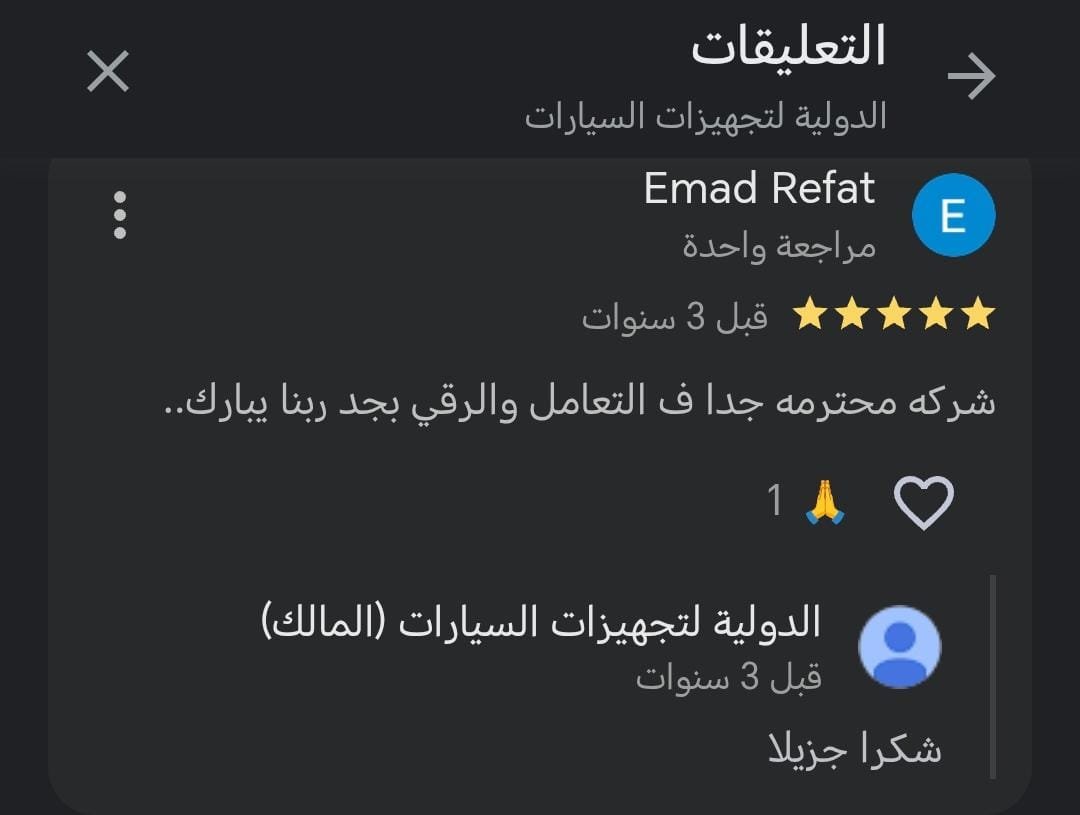The width and height of the screenshot is (1080, 815).
Task: Close the reviews screen with the X
Action: 108,72
